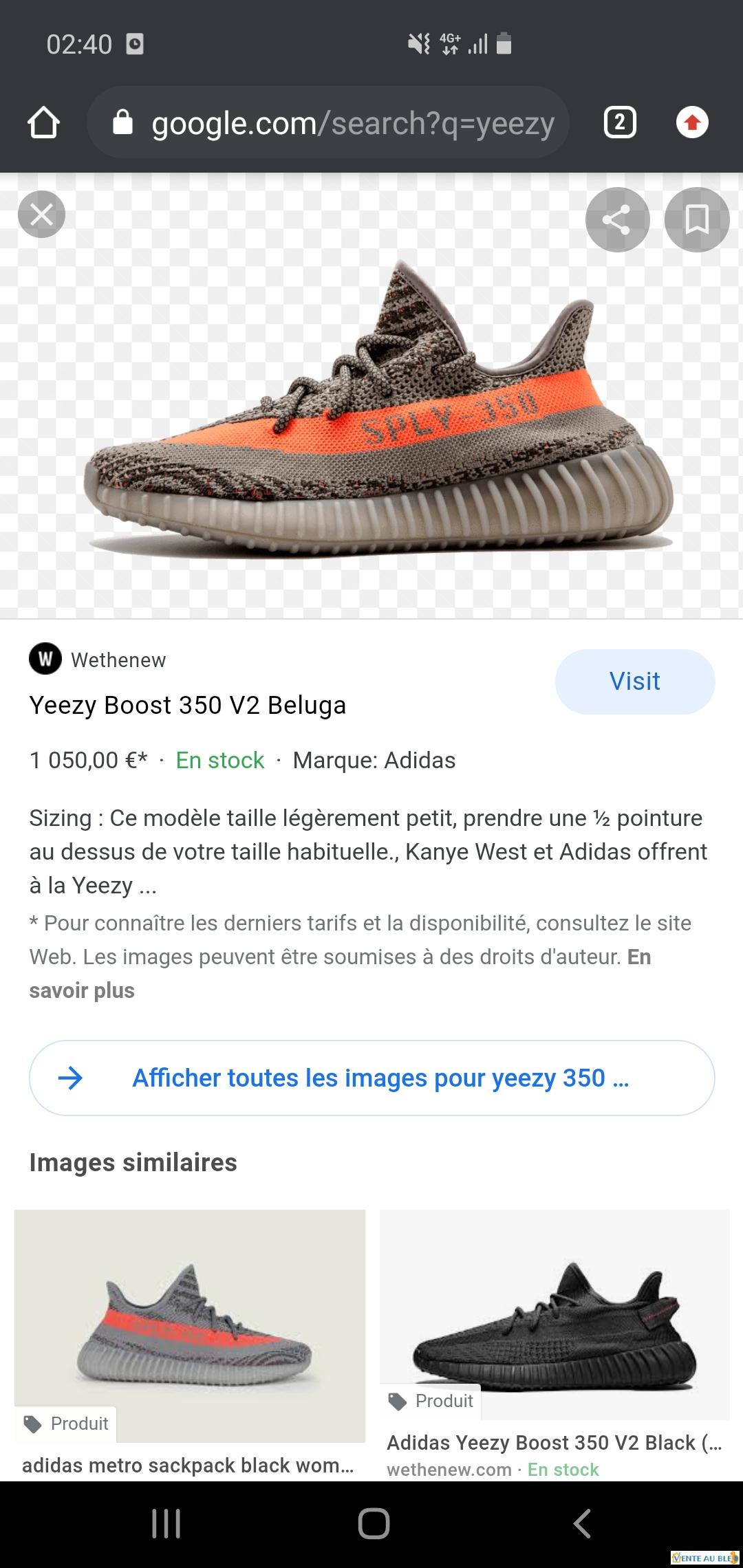The height and width of the screenshot is (1568, 743).
Task: Go back with the system back button
Action: (x=581, y=1523)
